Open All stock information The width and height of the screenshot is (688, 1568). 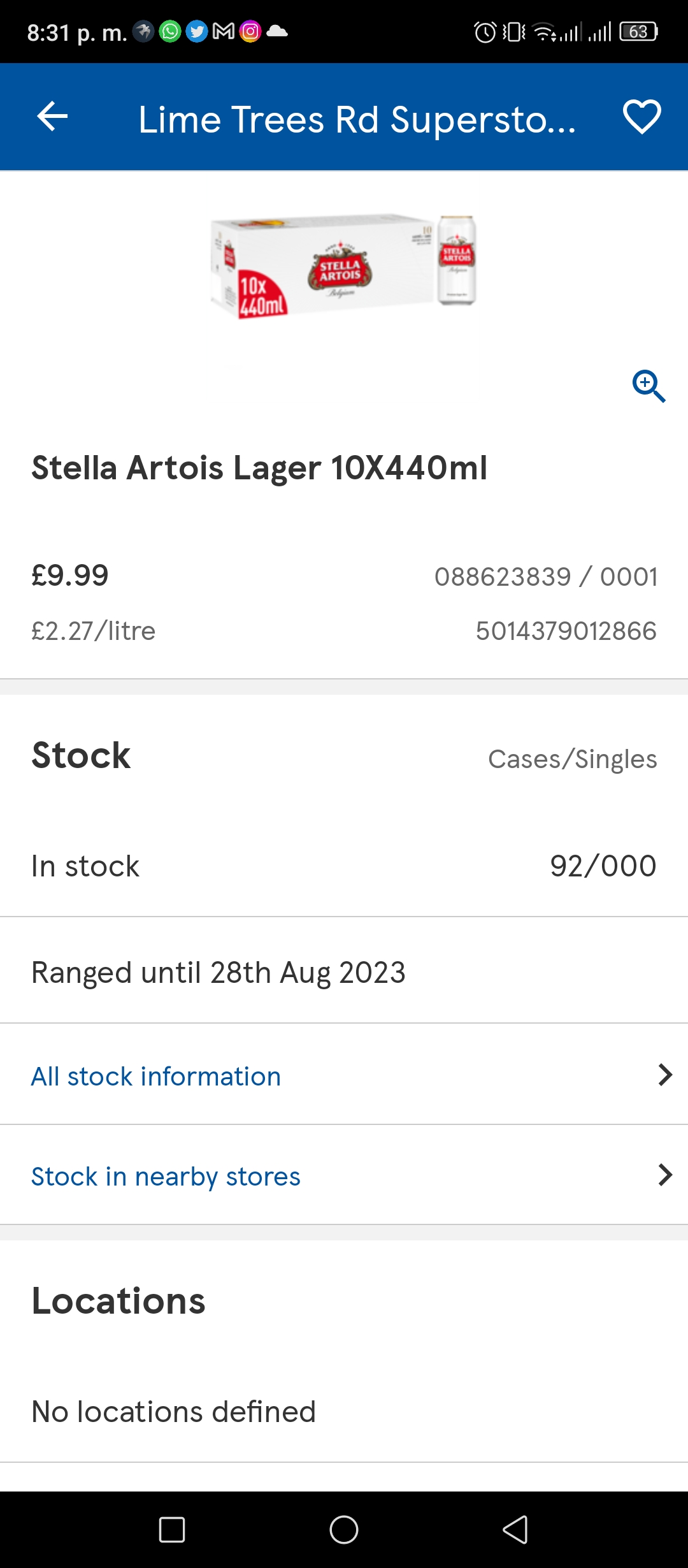point(344,1075)
